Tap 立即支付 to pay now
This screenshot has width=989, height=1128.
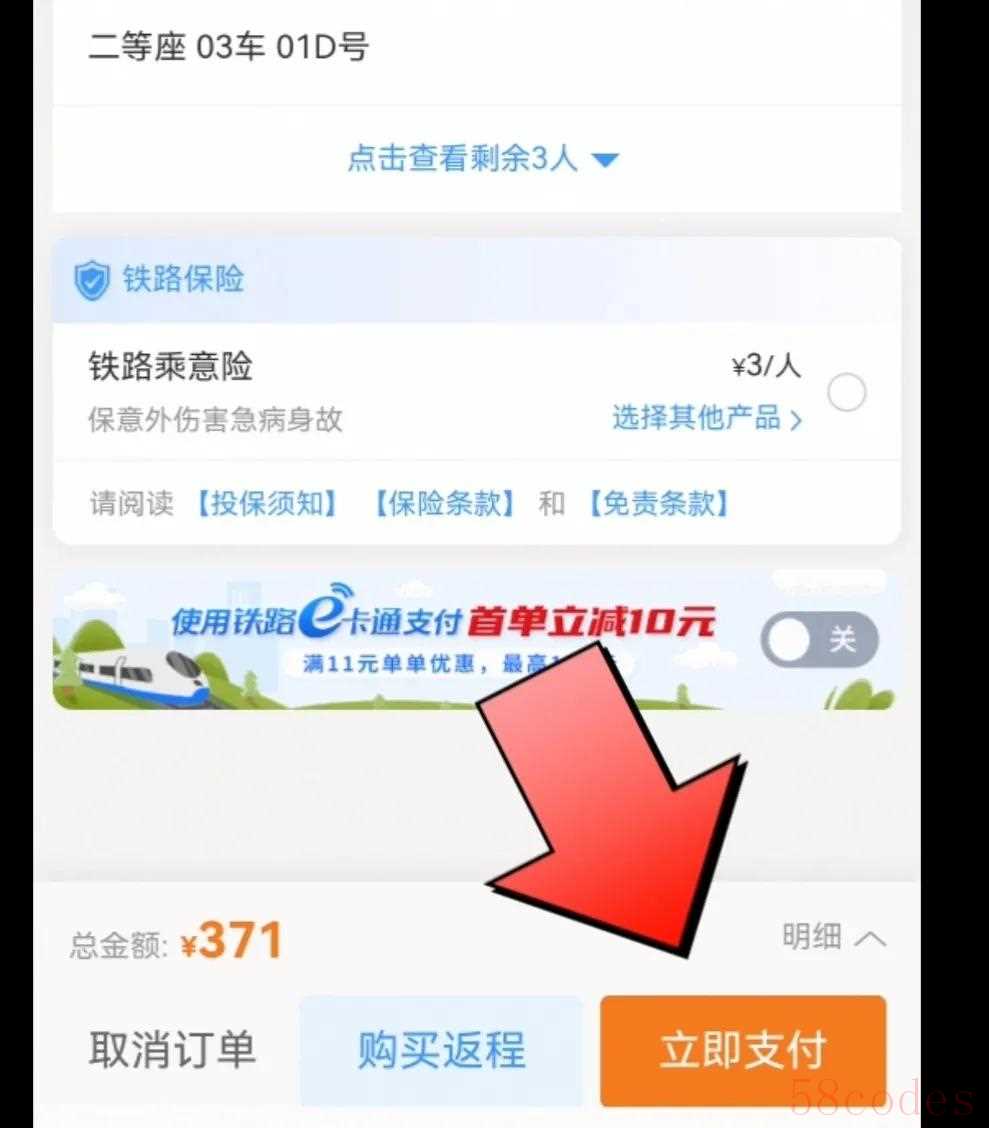coord(742,1050)
